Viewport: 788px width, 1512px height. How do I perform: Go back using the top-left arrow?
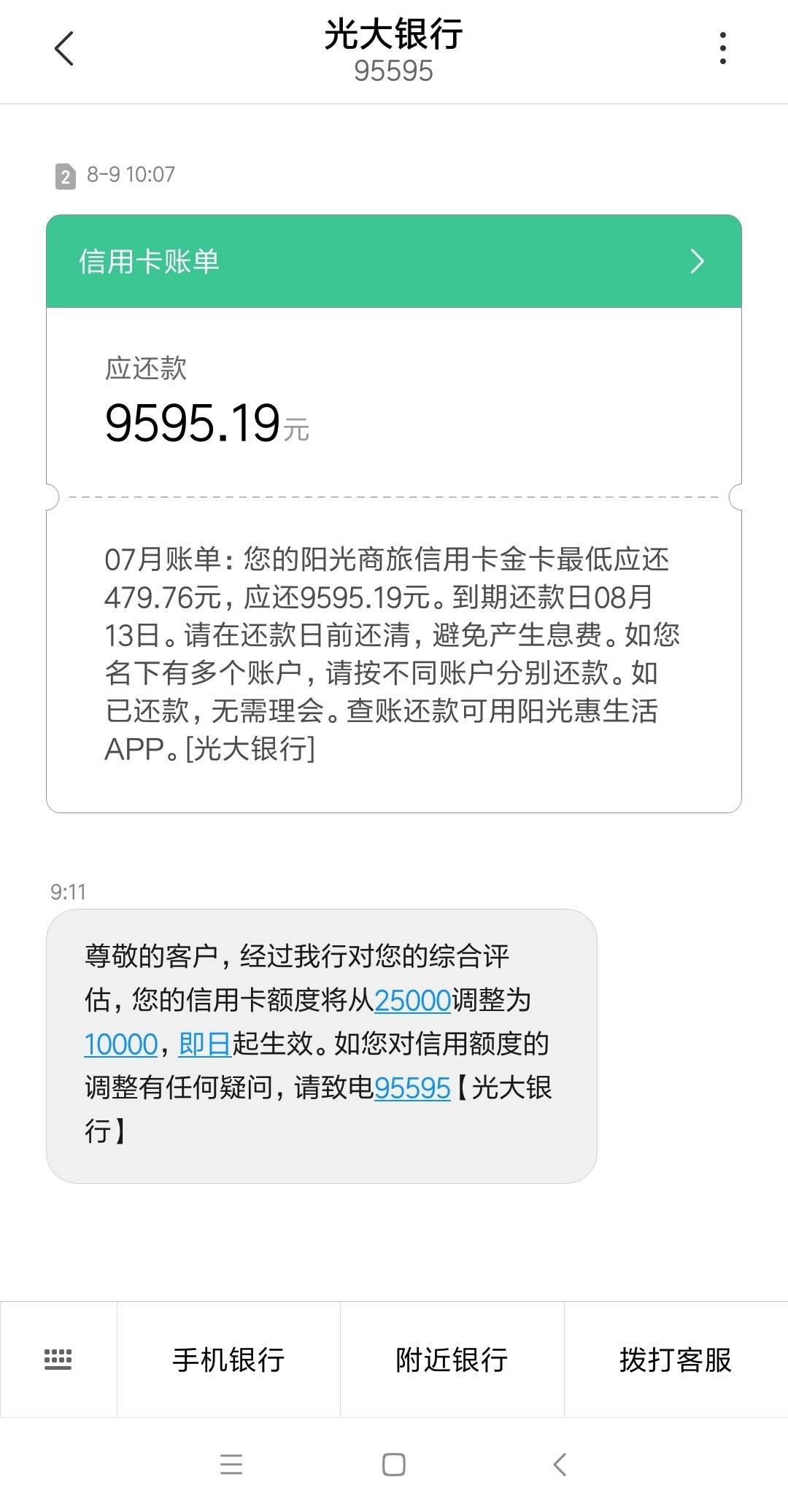pos(64,49)
